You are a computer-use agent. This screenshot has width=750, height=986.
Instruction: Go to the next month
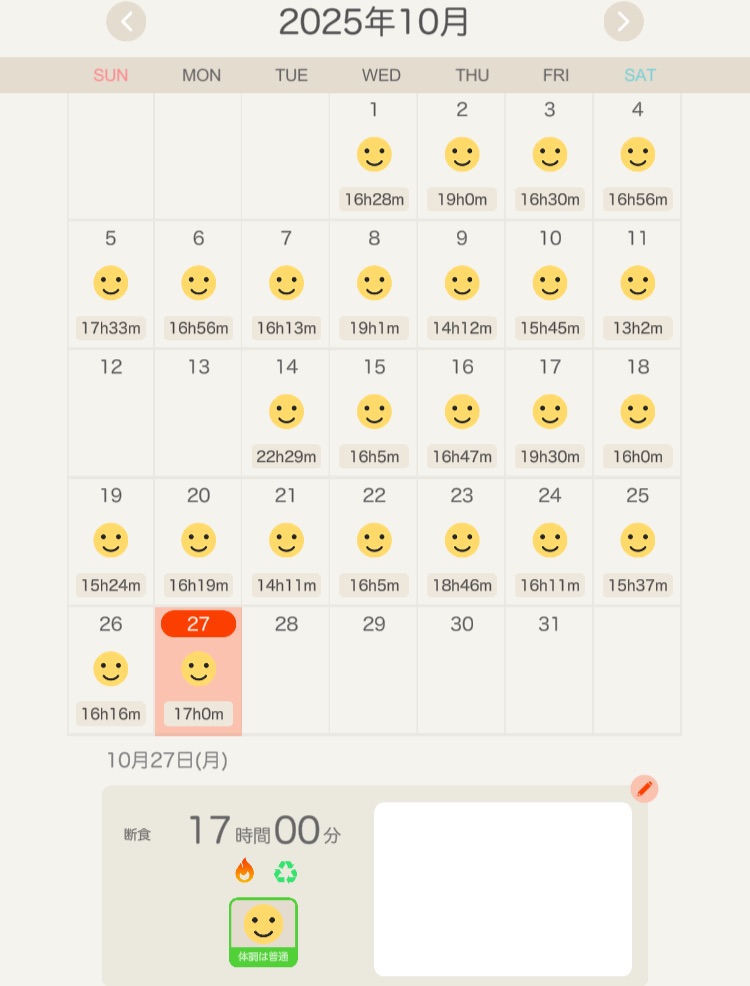(x=623, y=21)
